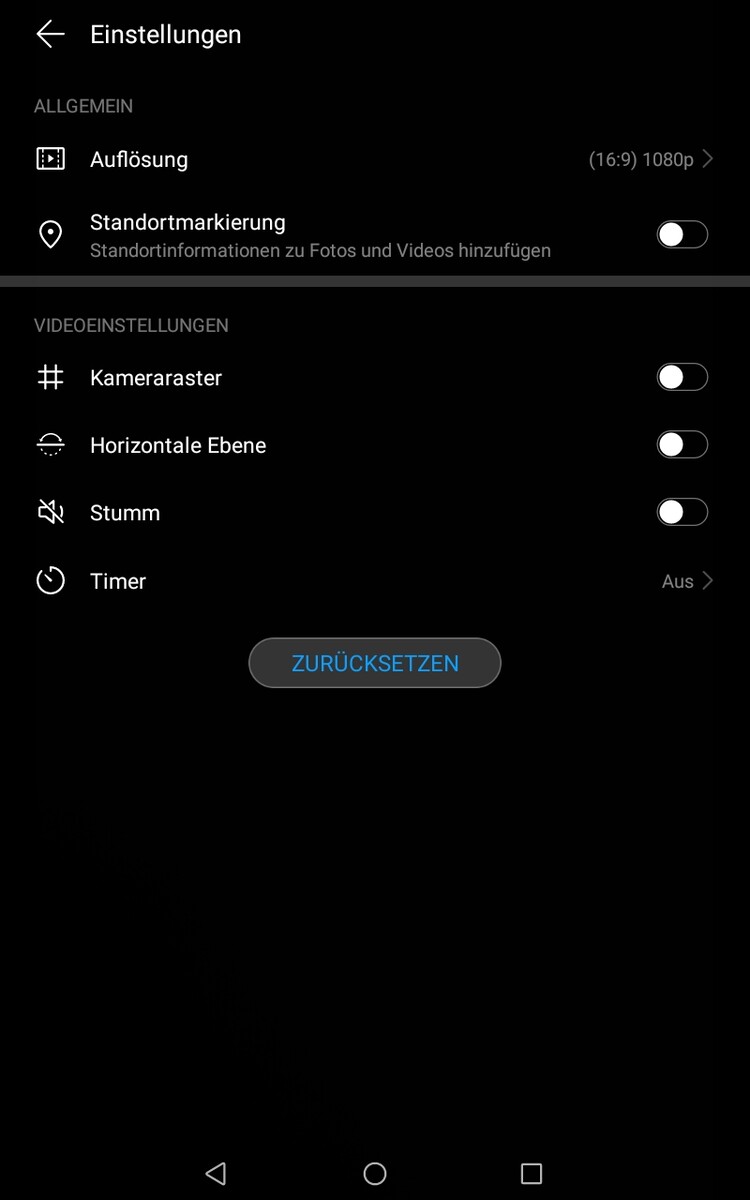Go back using the arrow beside Einstellungen
The height and width of the screenshot is (1200, 750).
click(50, 34)
